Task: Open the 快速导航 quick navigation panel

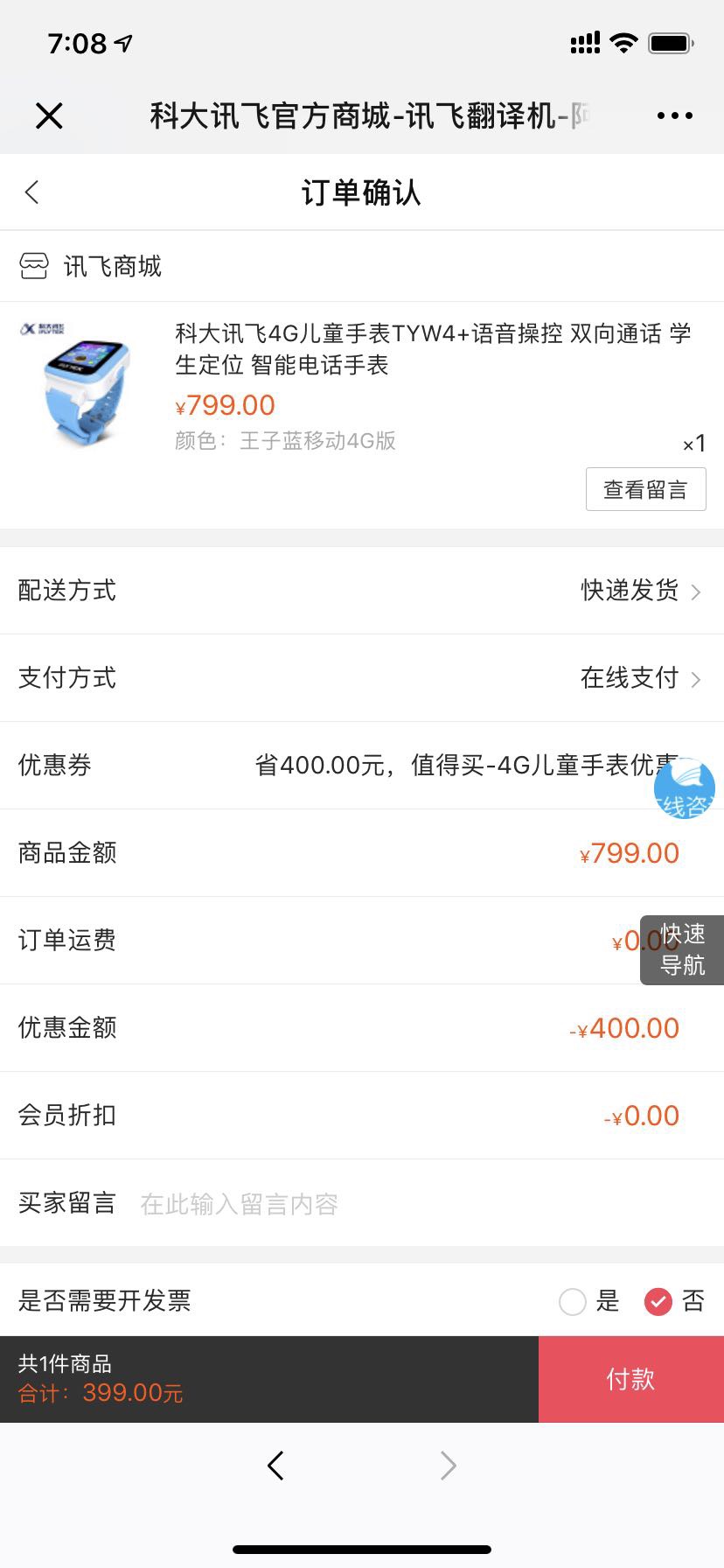Action: tap(683, 950)
